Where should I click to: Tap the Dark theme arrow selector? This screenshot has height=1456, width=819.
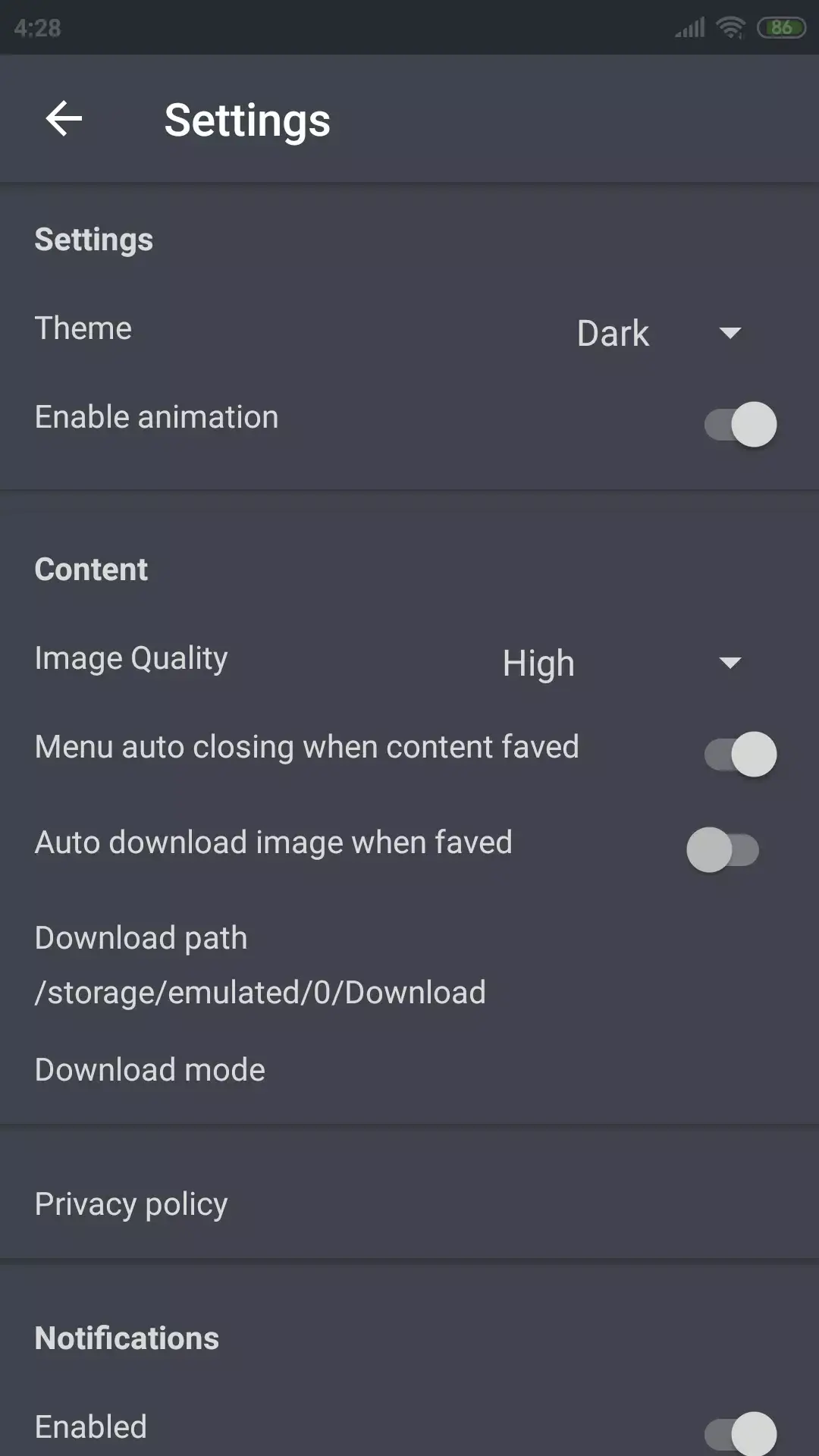[x=729, y=334]
